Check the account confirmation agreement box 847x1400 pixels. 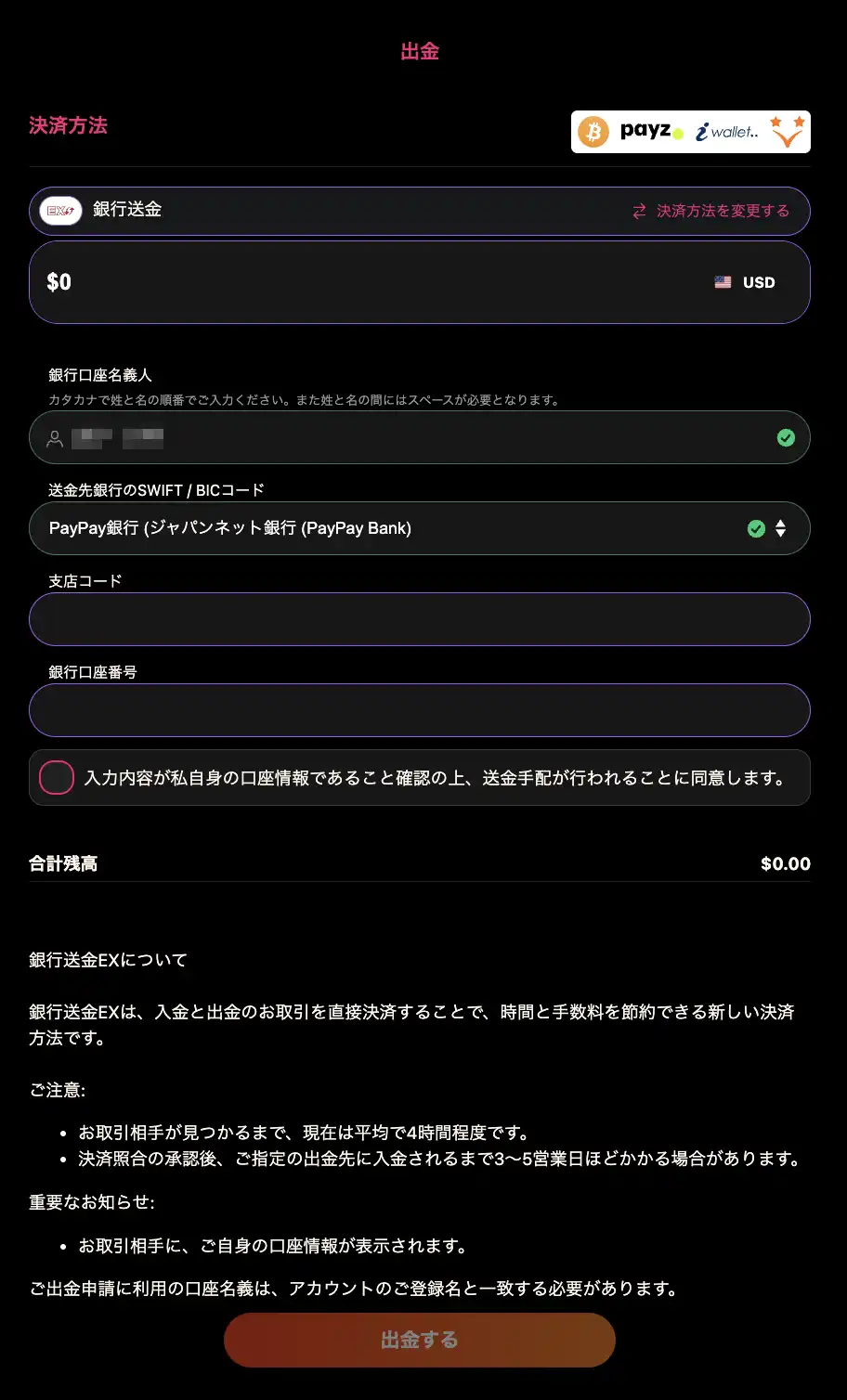pyautogui.click(x=57, y=778)
